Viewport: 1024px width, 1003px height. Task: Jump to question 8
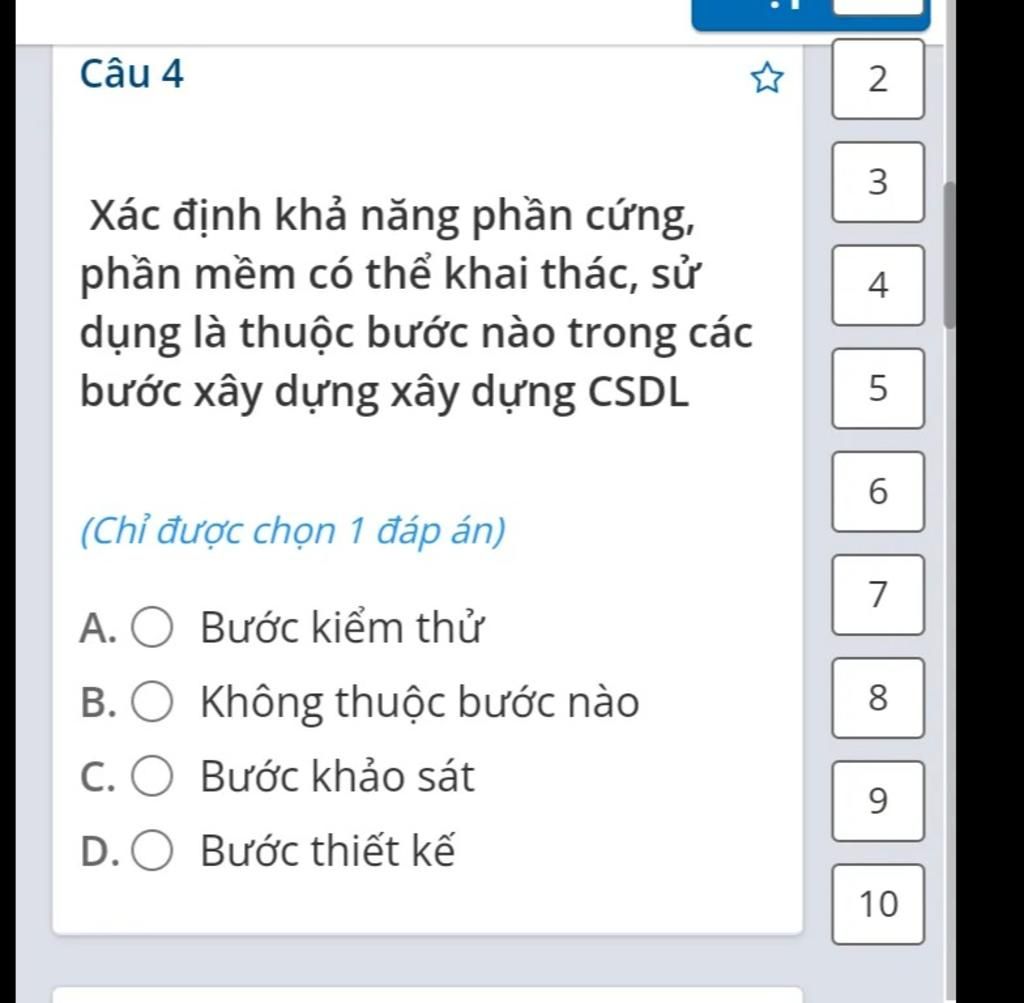pyautogui.click(x=878, y=698)
